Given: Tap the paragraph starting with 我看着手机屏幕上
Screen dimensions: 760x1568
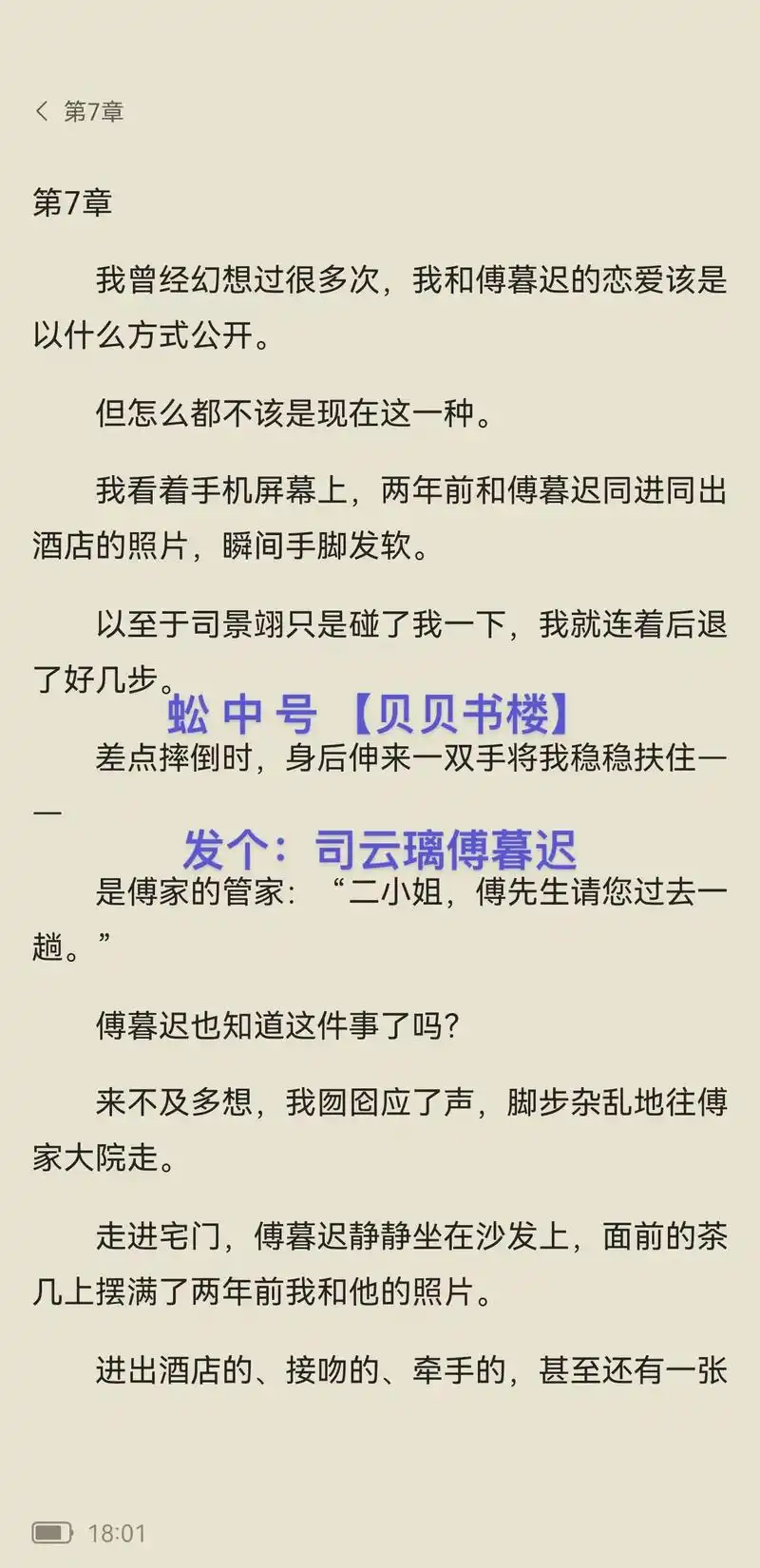Looking at the screenshot, I should (380, 518).
